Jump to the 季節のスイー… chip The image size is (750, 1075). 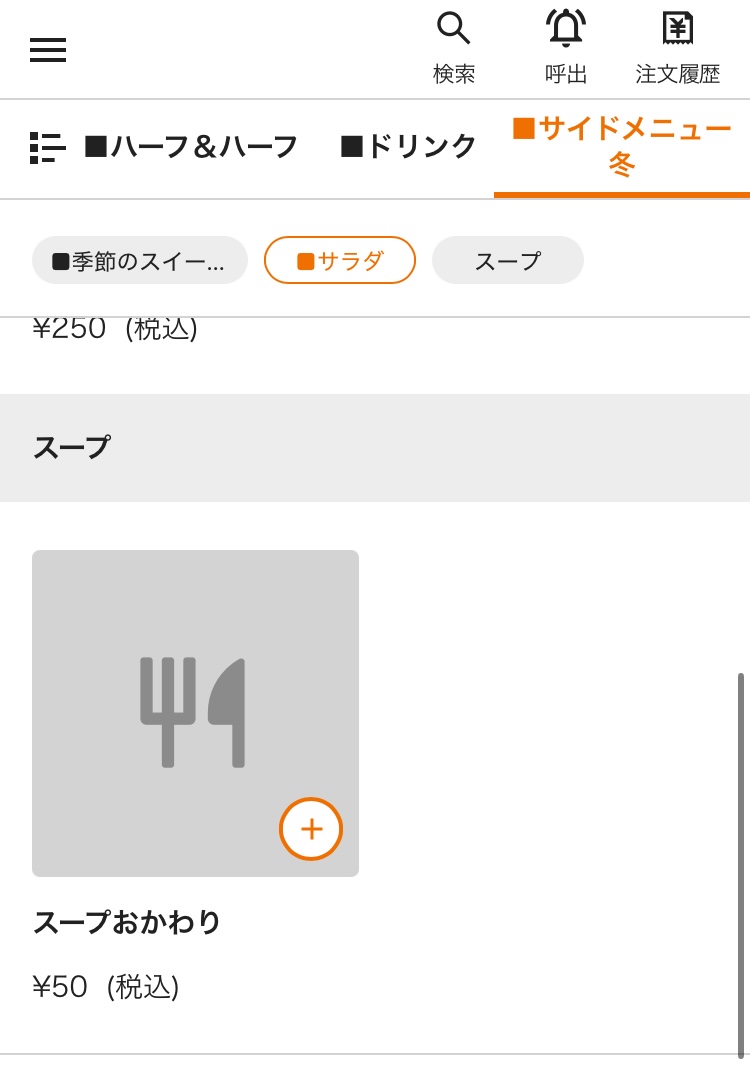[139, 261]
